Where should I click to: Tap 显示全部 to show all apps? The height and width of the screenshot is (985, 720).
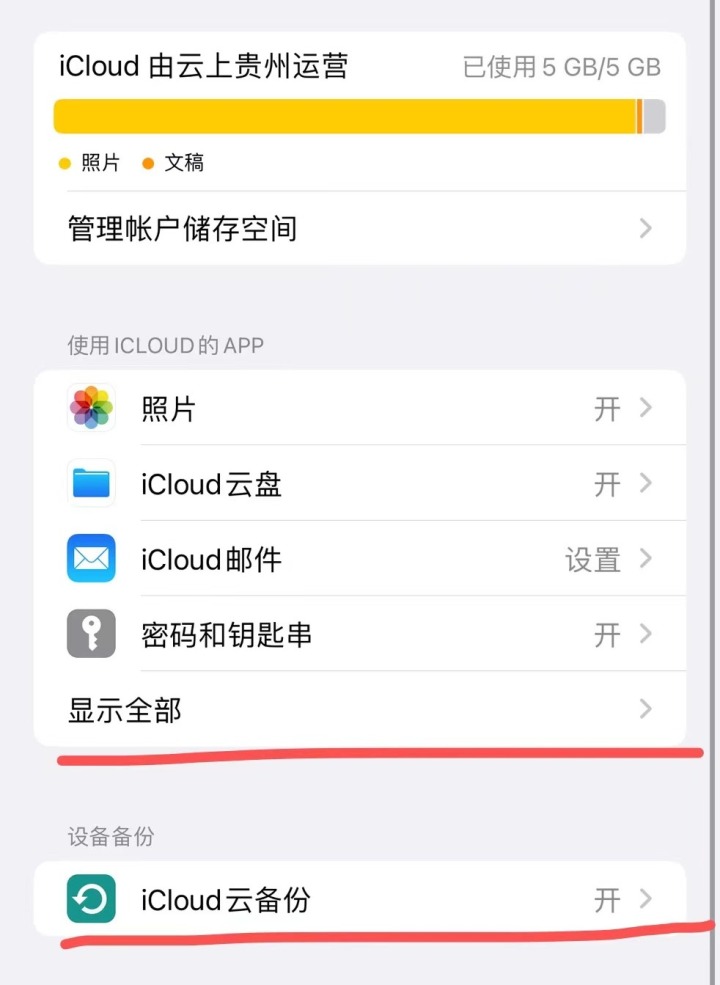click(360, 710)
